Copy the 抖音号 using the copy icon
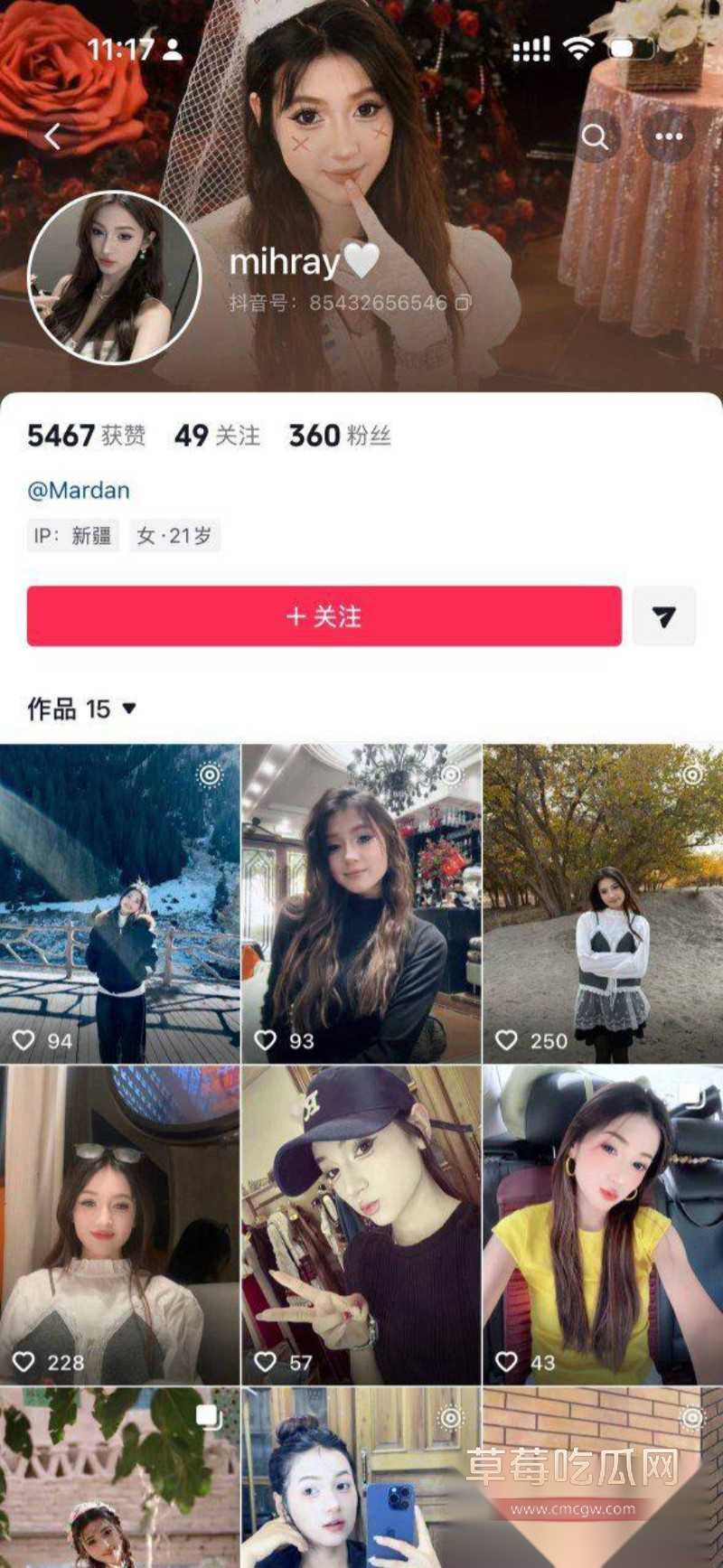Viewport: 723px width, 1568px height. (463, 302)
